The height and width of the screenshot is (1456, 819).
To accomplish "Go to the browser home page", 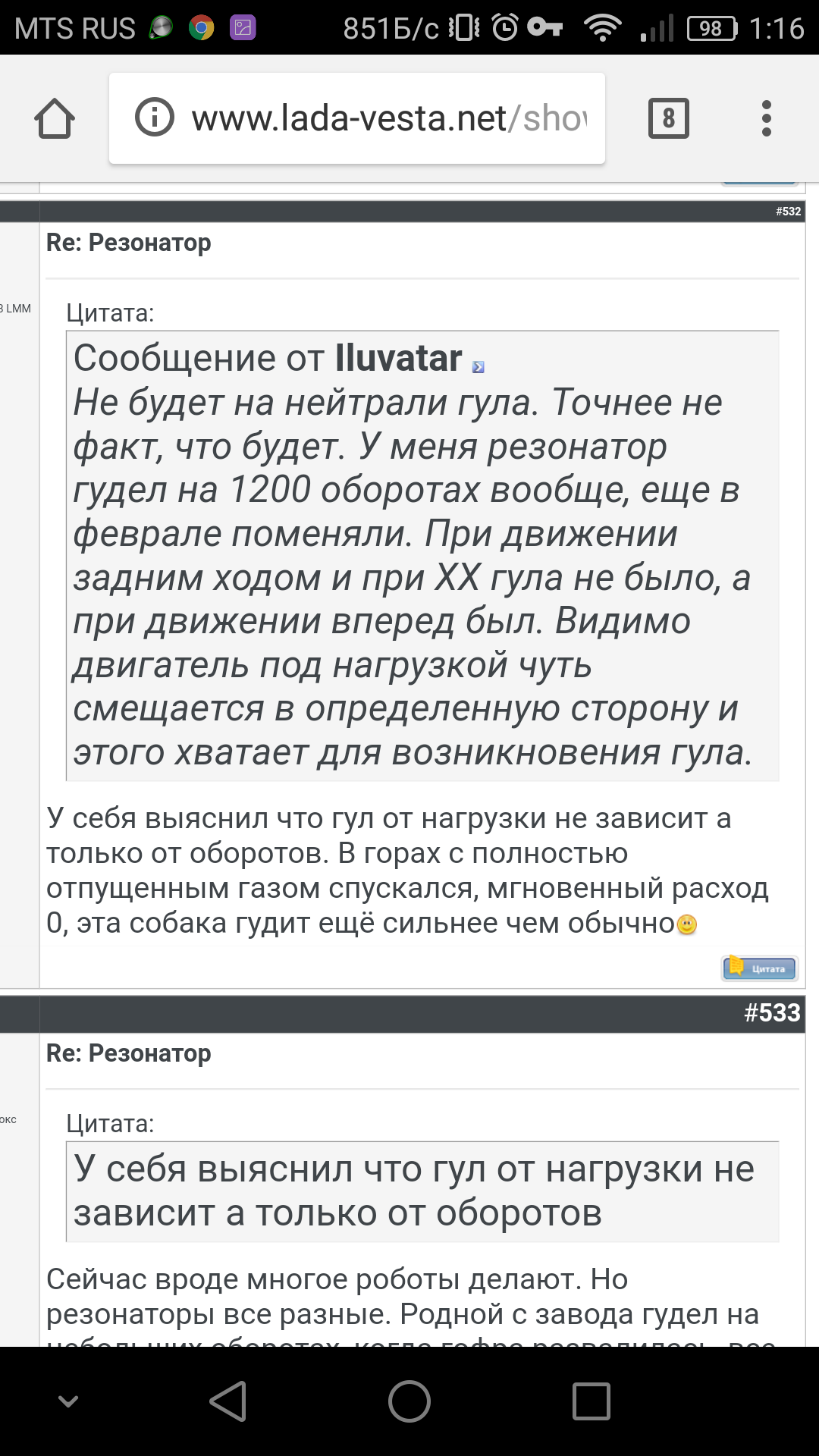I will click(55, 119).
